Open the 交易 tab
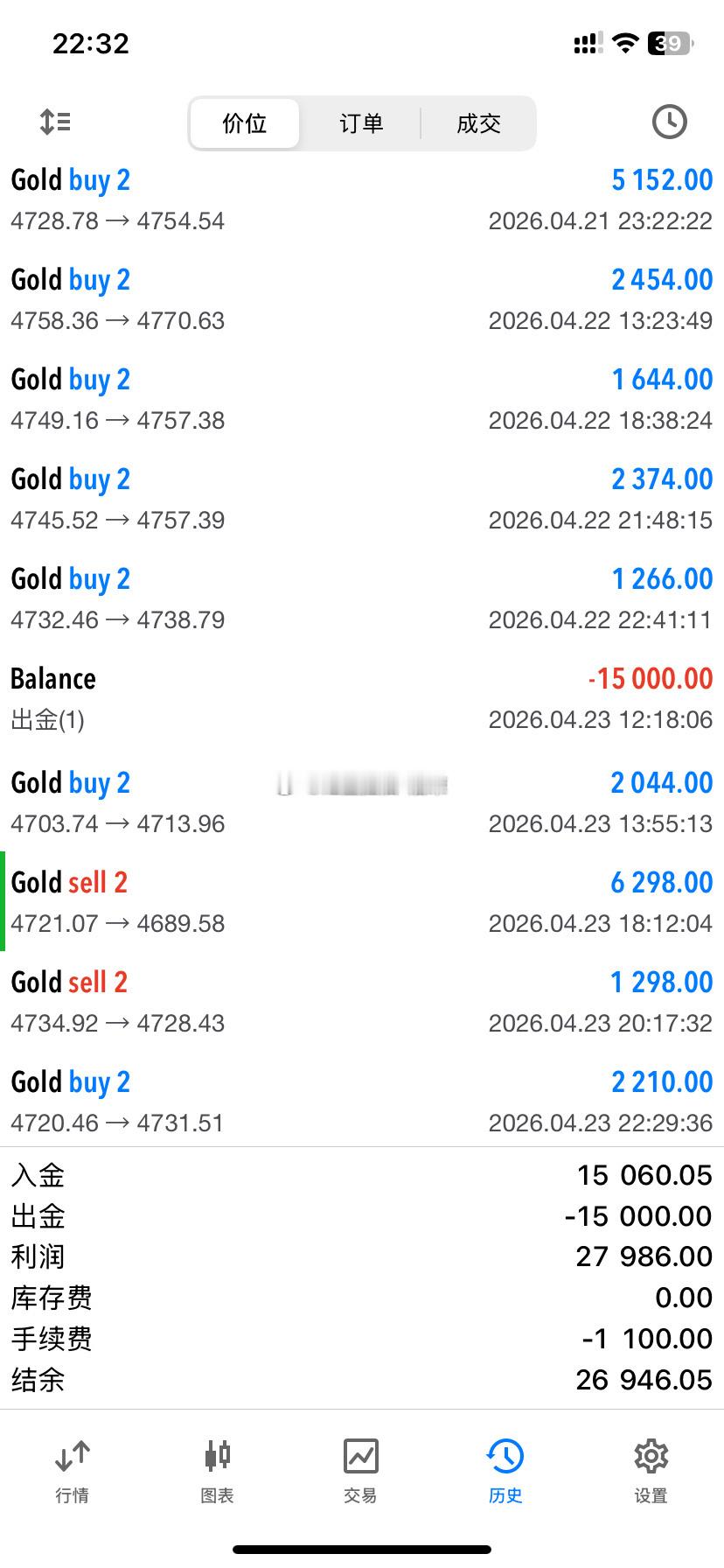 [x=361, y=1471]
